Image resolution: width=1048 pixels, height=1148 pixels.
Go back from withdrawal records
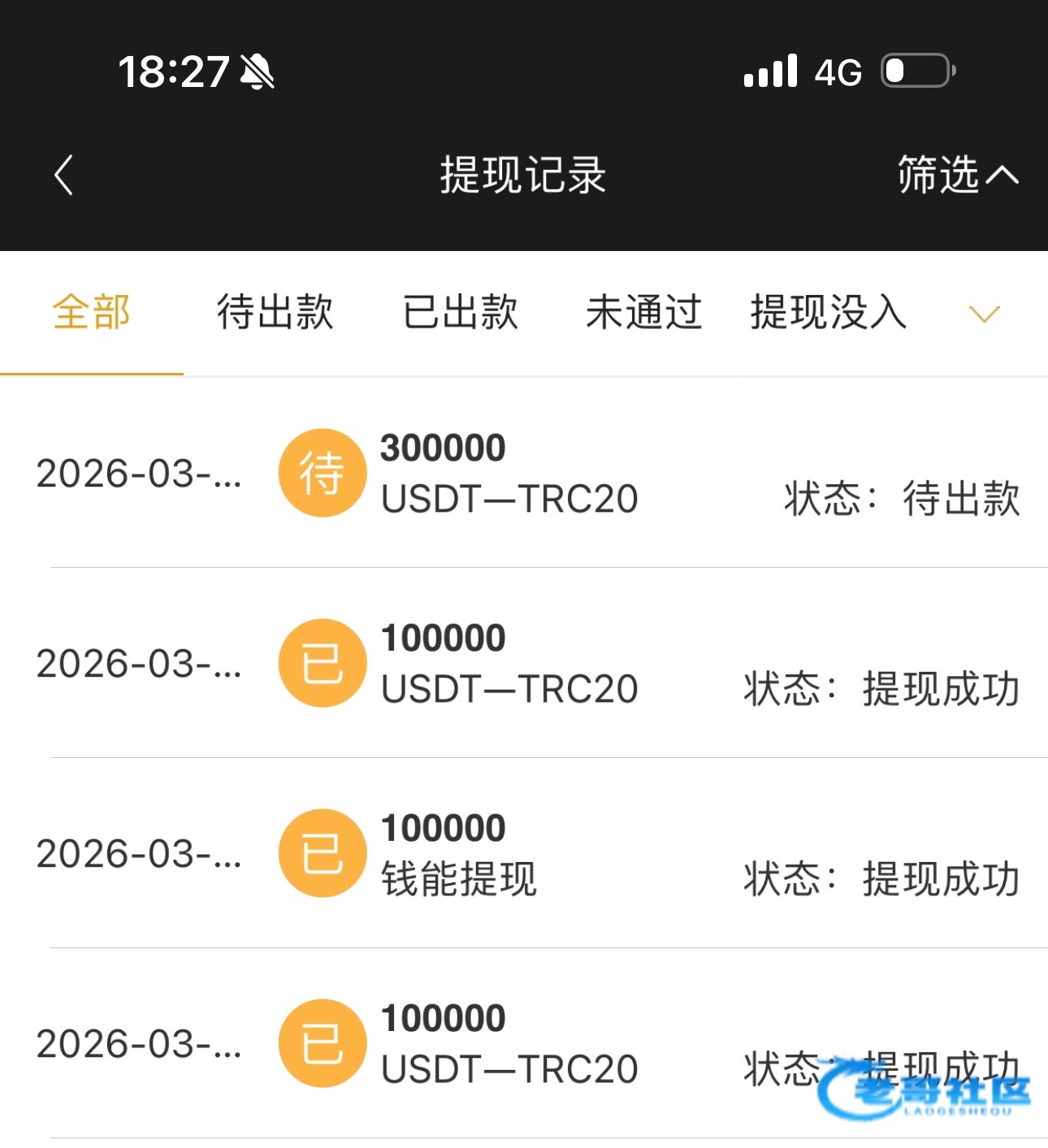tap(64, 175)
